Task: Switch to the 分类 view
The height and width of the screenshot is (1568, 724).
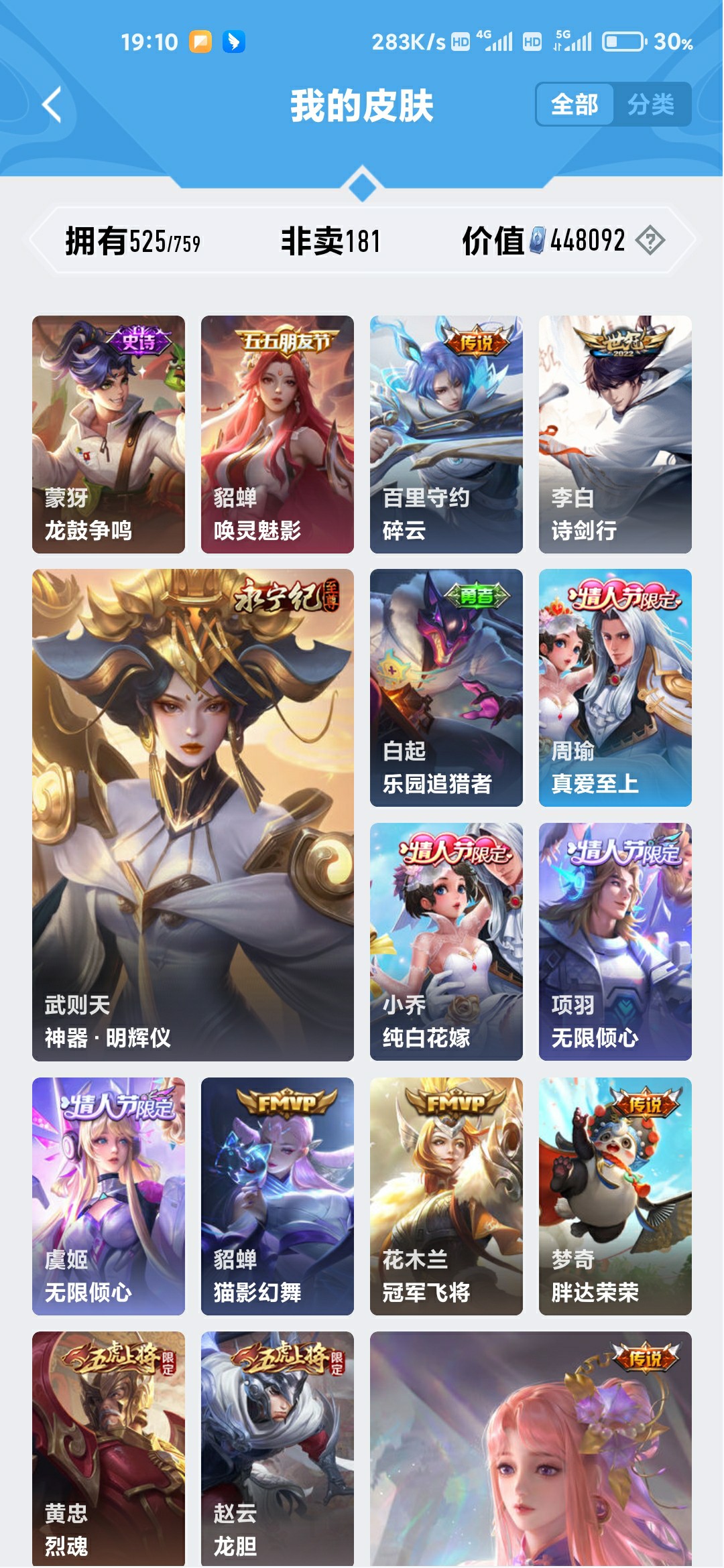Action: pos(651,105)
